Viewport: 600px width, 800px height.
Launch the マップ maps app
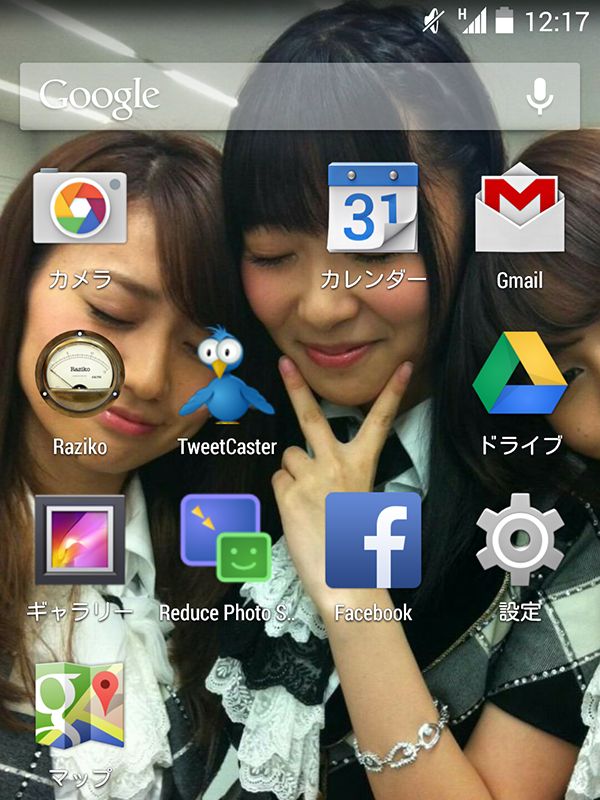pos(80,706)
